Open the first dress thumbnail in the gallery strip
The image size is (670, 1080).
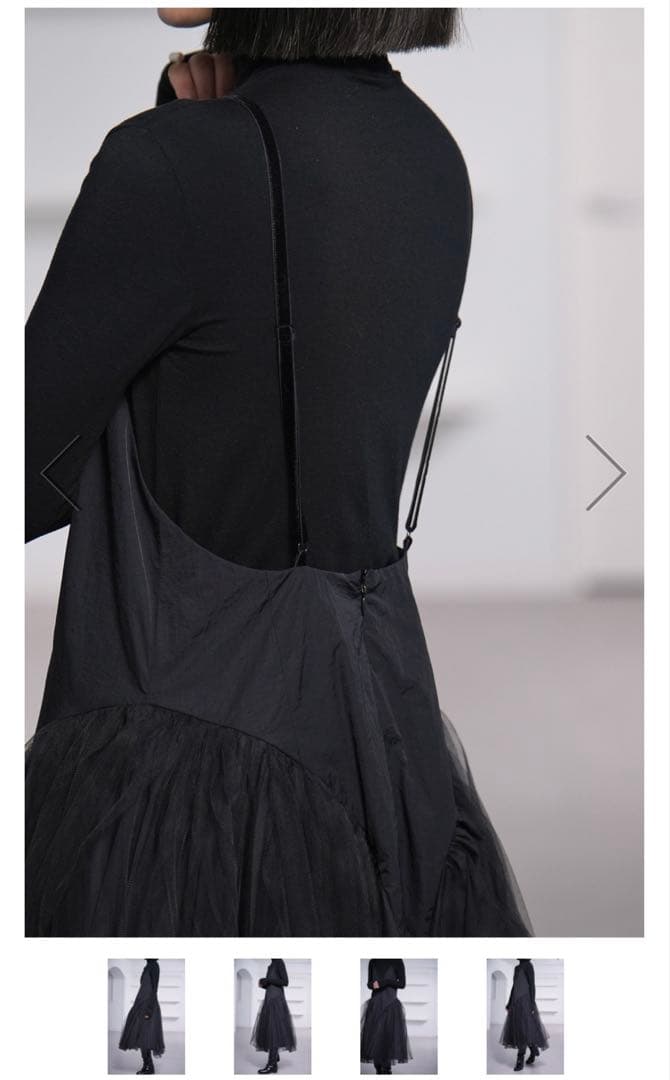[x=146, y=1016]
